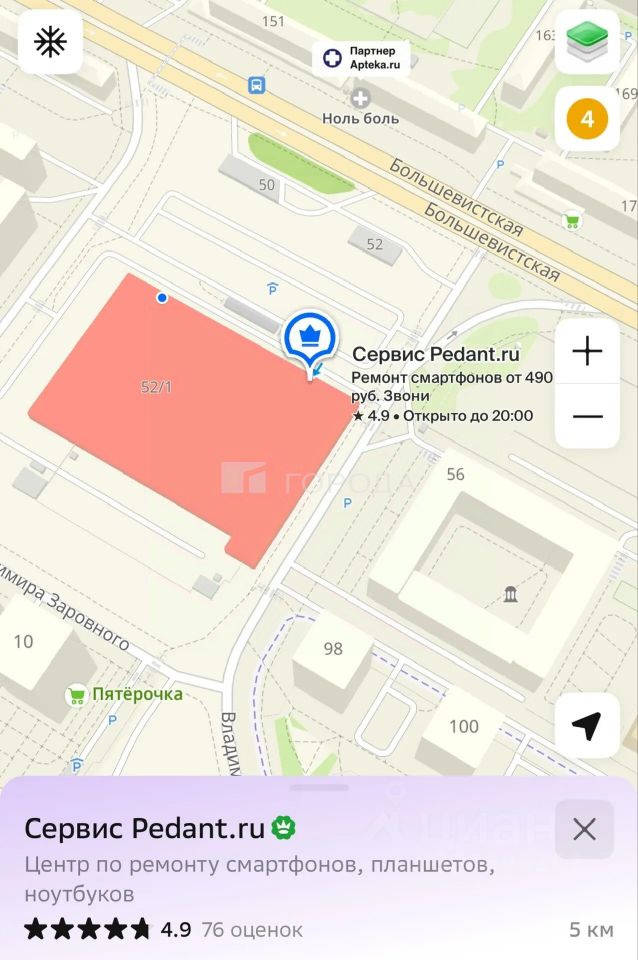Zoom out of the map

[587, 415]
